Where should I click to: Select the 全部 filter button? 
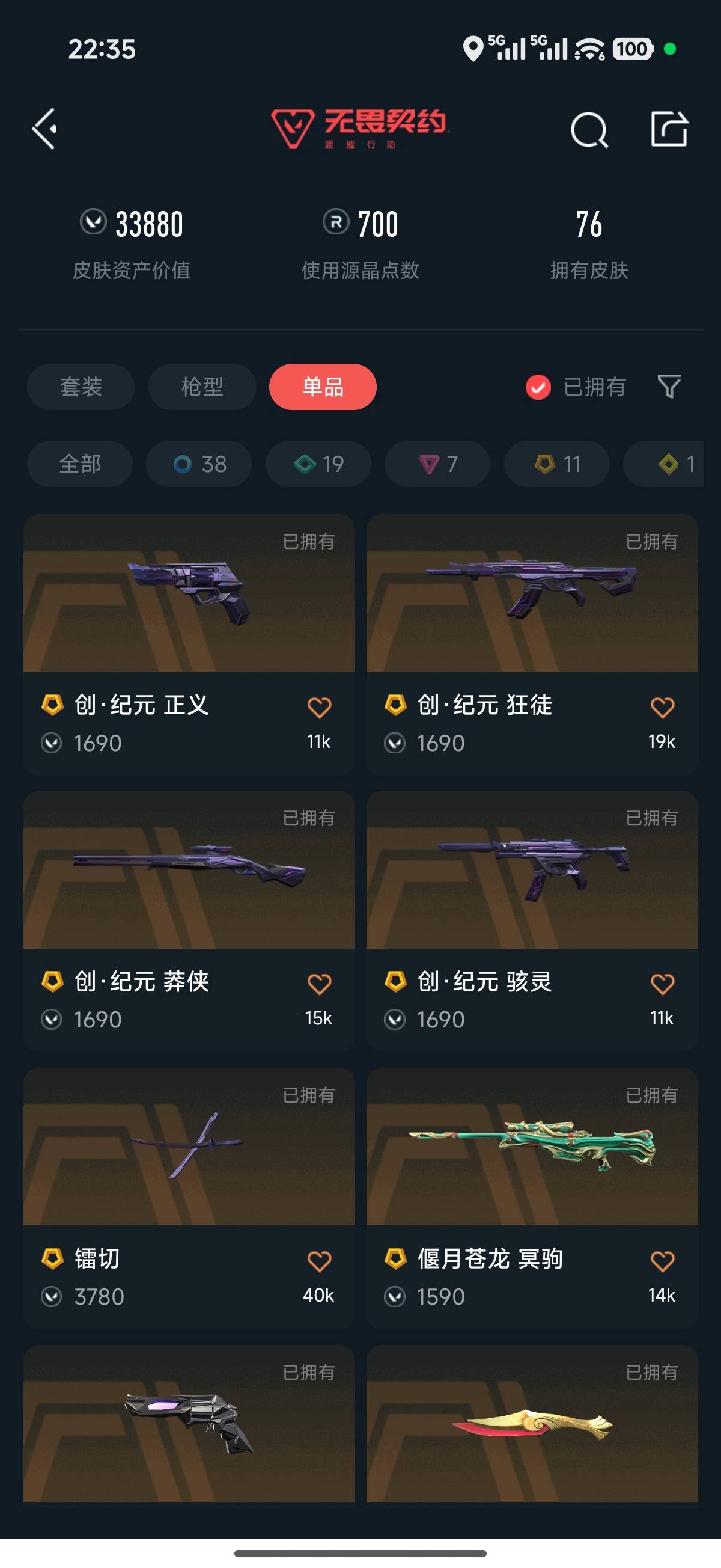(80, 464)
